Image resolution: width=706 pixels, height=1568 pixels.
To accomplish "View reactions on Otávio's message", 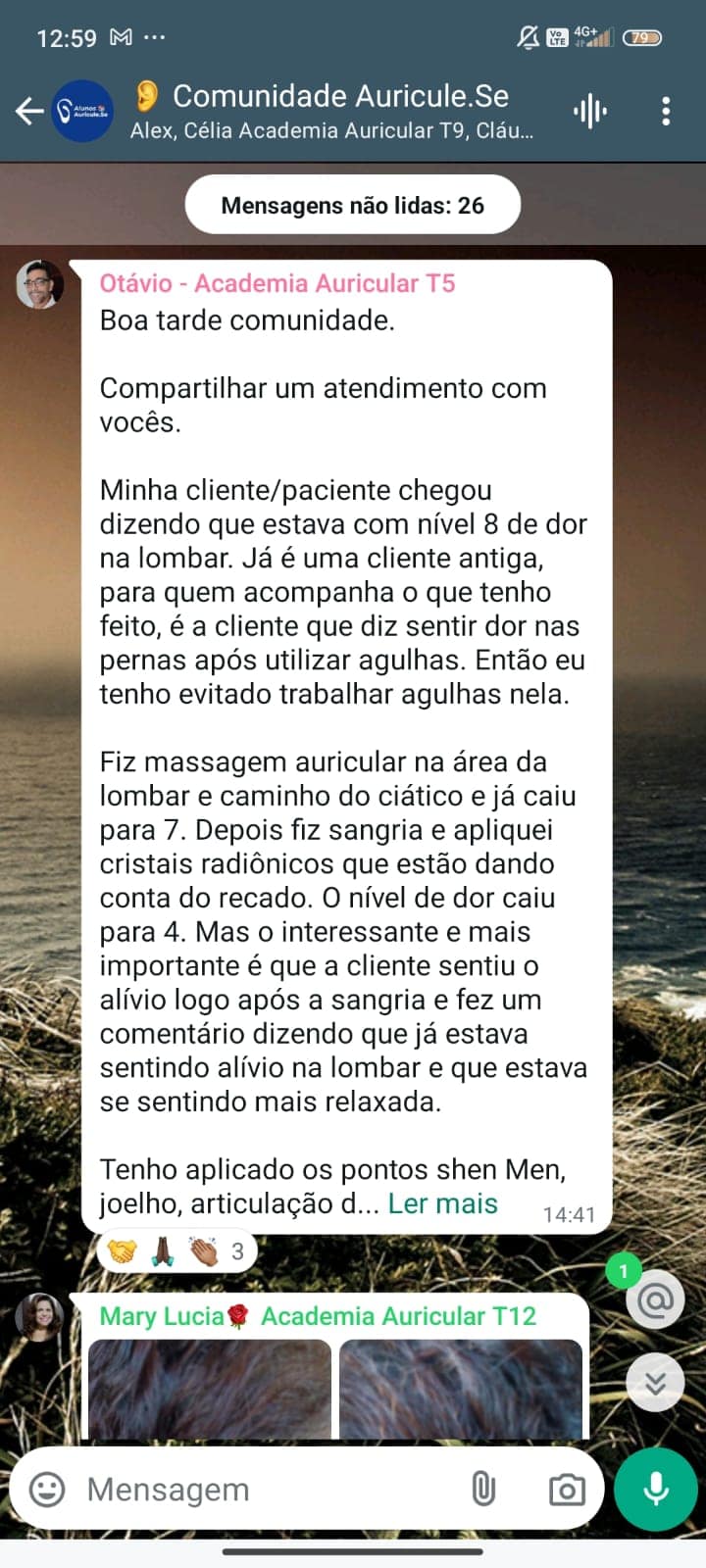I will click(x=176, y=1251).
